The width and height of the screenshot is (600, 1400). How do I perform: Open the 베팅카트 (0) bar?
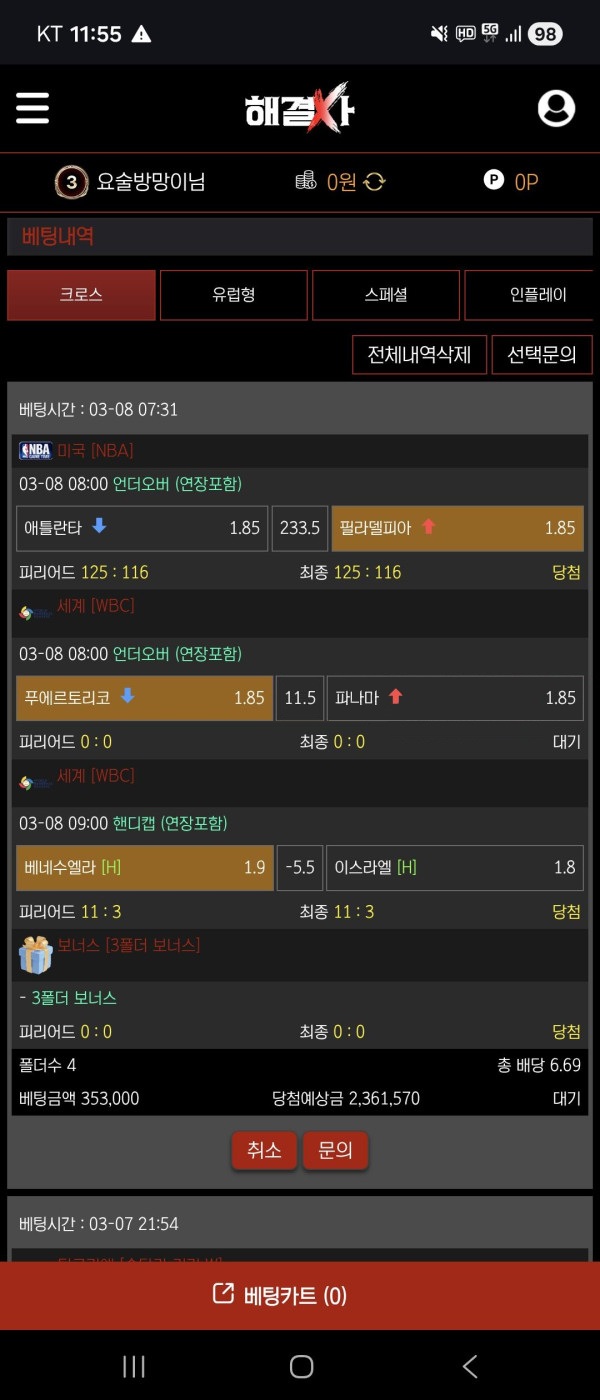coord(300,1296)
